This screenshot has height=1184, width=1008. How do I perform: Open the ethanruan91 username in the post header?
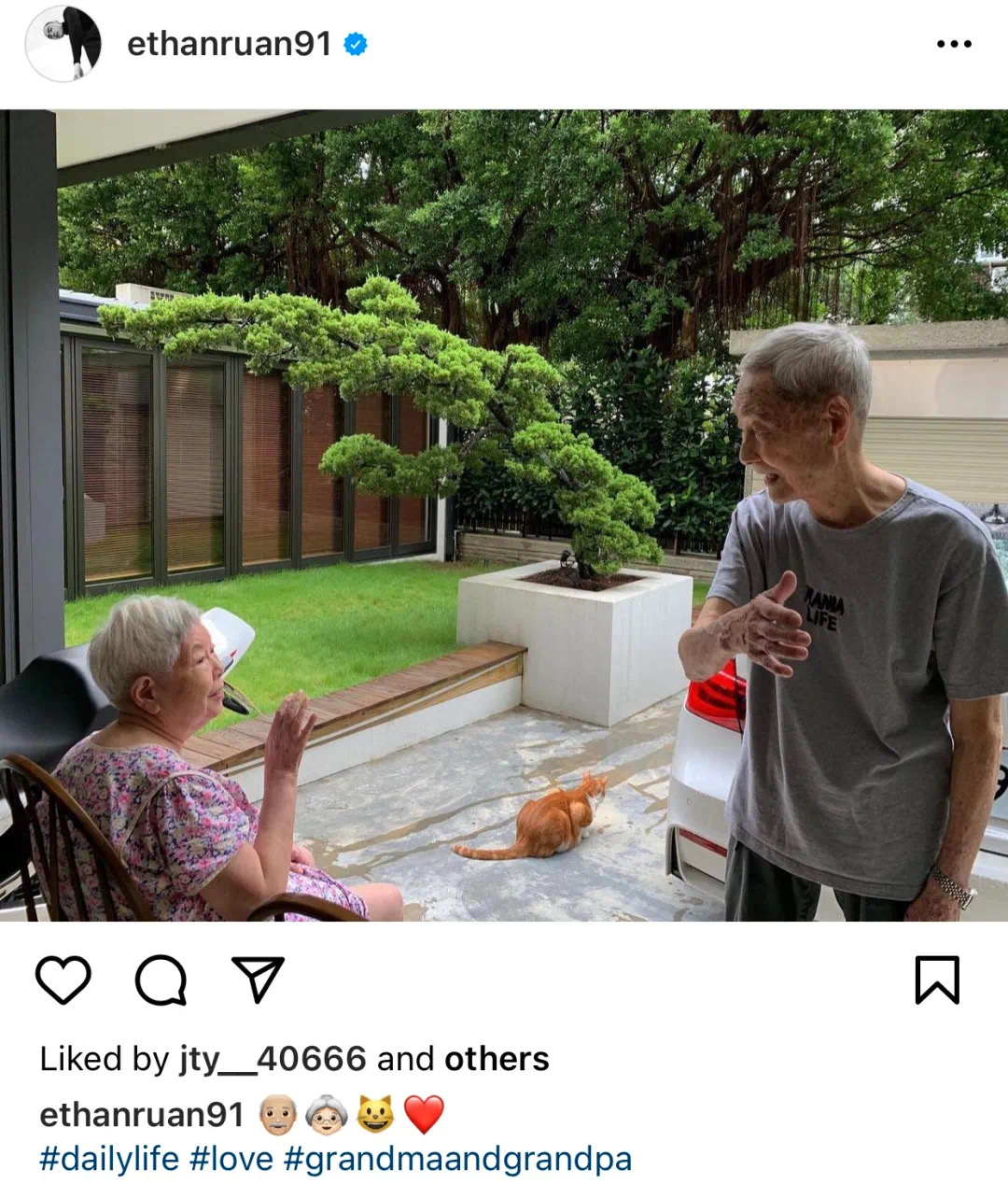pos(229,44)
